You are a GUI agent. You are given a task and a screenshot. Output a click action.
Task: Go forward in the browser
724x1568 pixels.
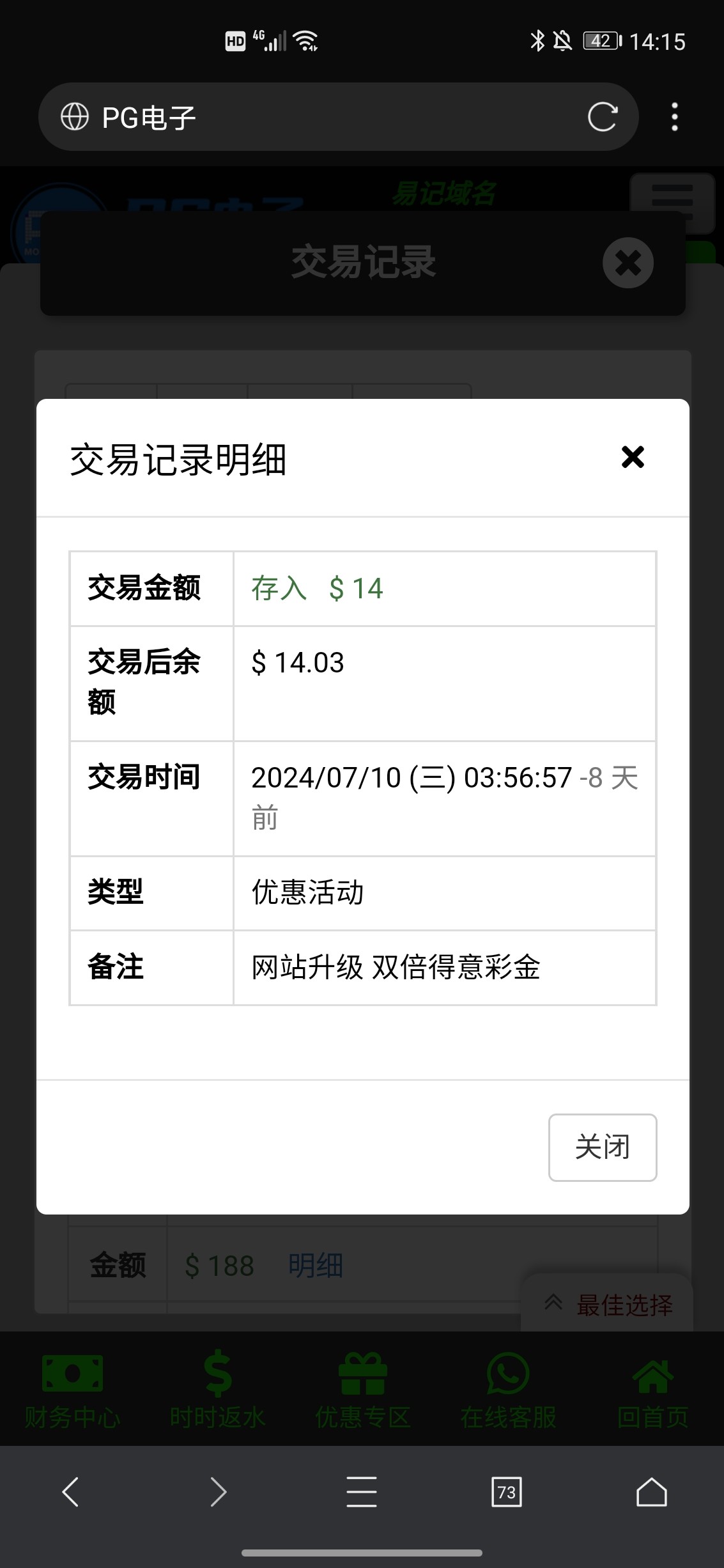(218, 1493)
